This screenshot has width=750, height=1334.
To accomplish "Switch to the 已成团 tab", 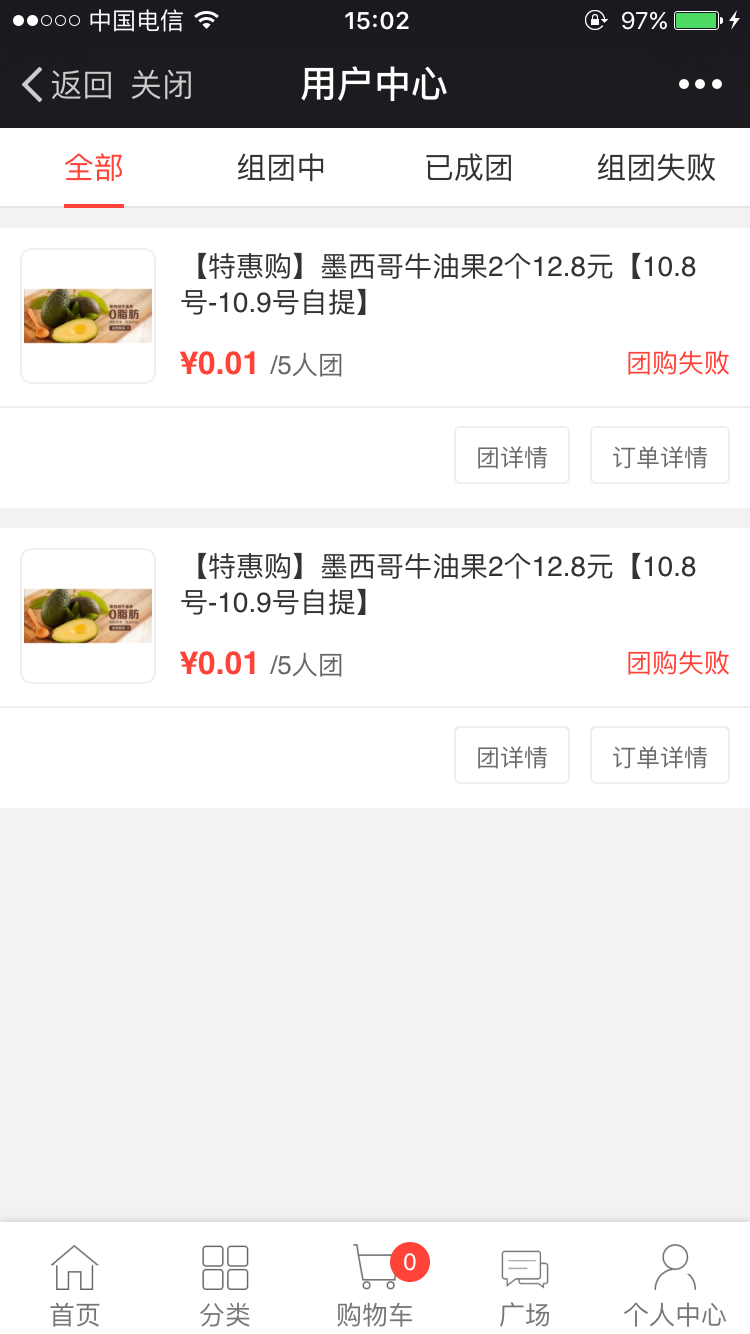I will [x=468, y=168].
